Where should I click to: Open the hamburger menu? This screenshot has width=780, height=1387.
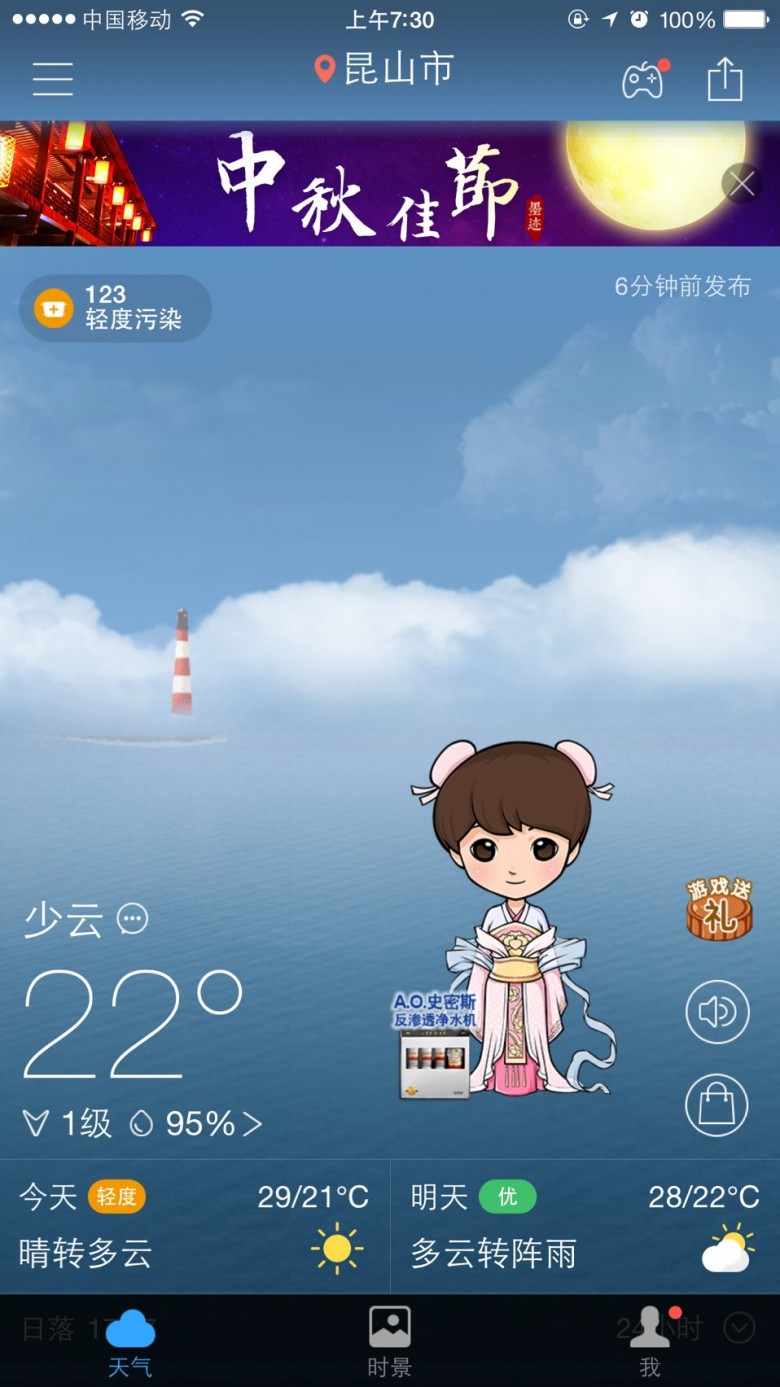pos(53,78)
